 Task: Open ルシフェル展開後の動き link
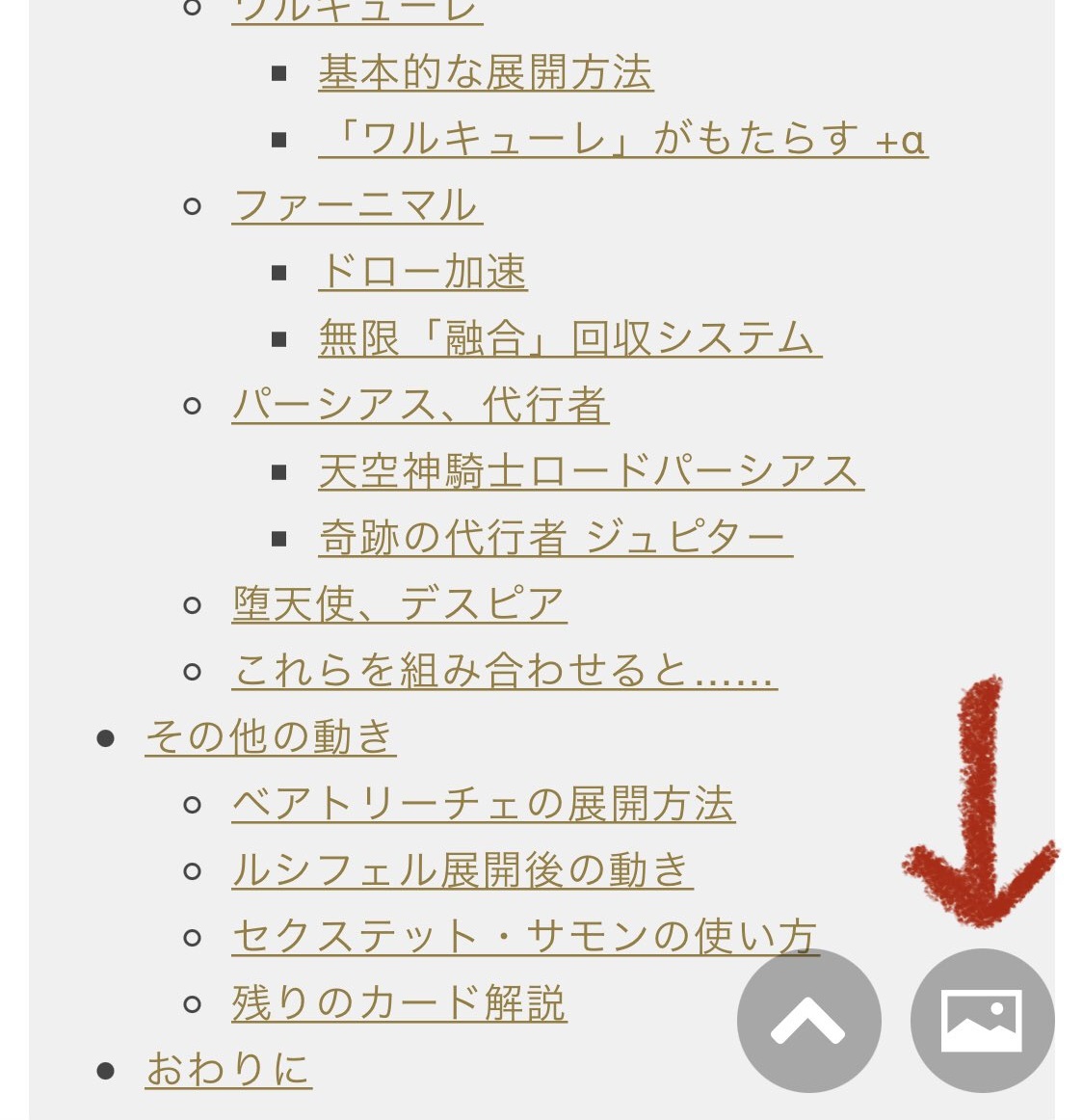pyautogui.click(x=461, y=871)
